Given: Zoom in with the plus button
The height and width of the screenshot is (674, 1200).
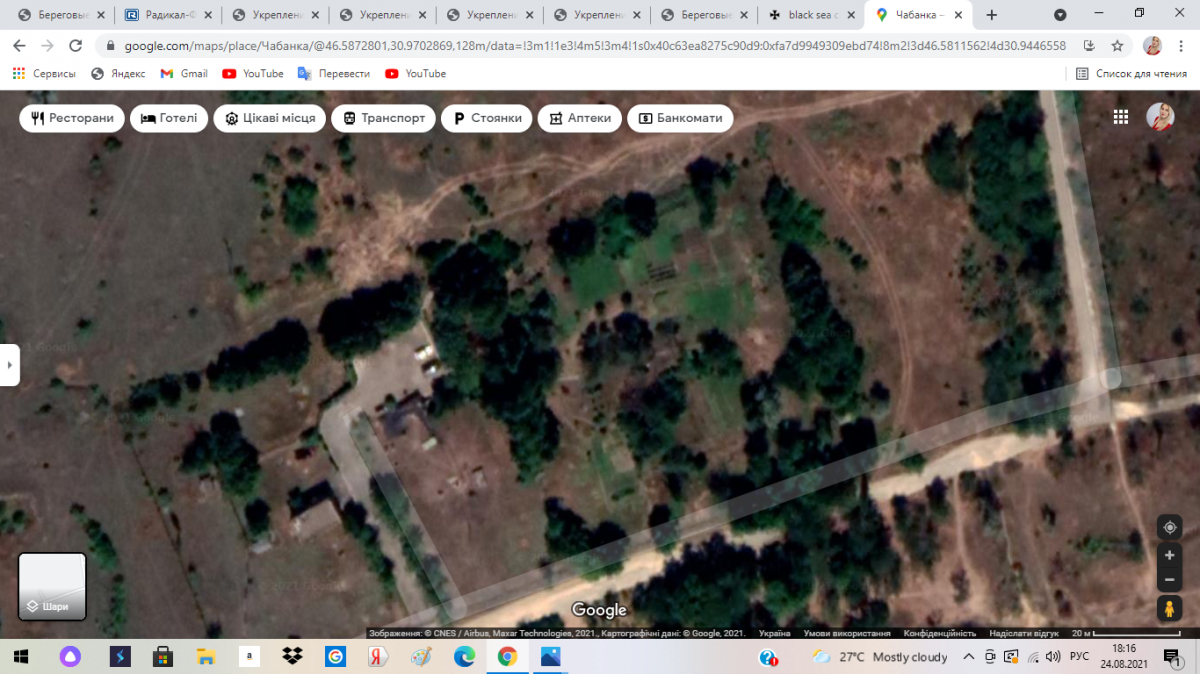Looking at the screenshot, I should point(1169,555).
